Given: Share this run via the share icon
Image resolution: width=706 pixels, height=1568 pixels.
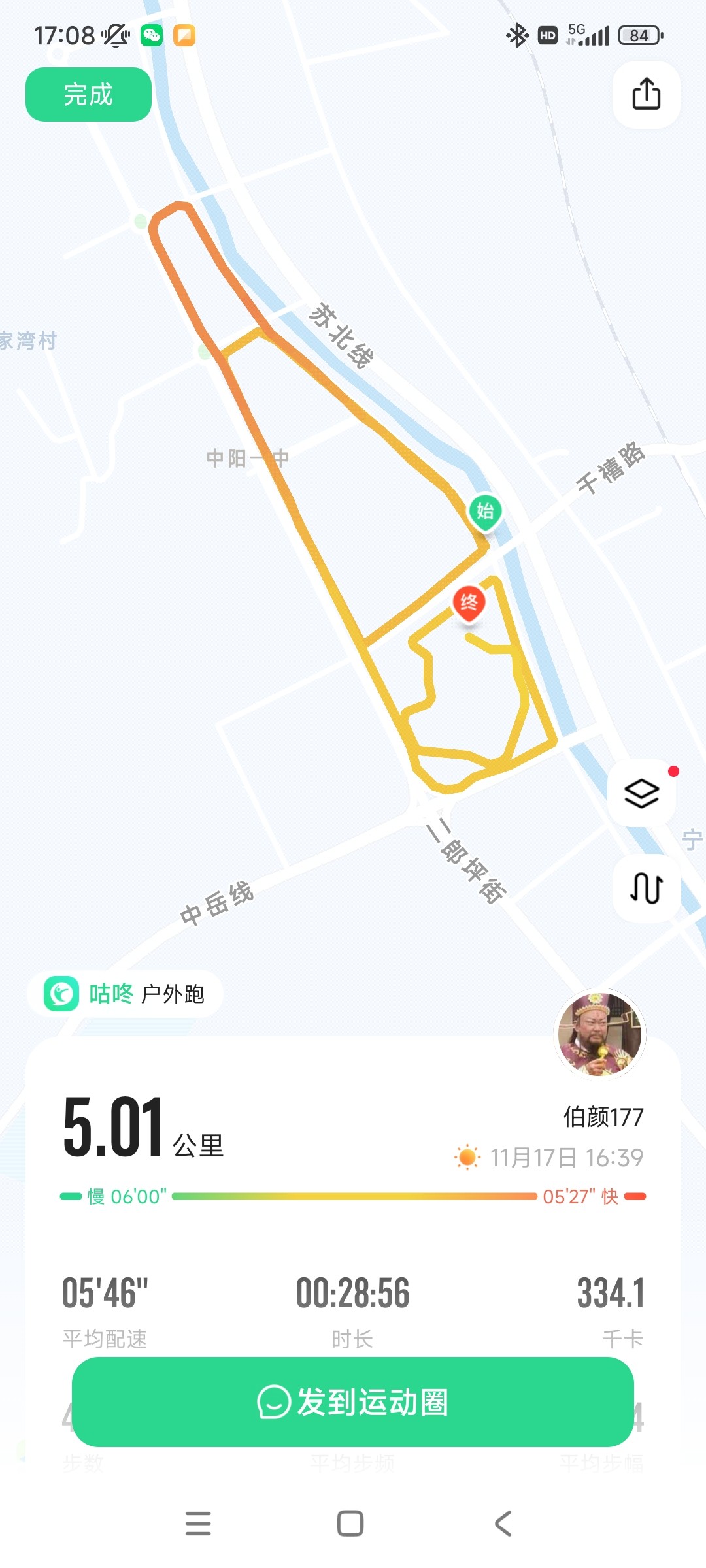Looking at the screenshot, I should coord(646,94).
